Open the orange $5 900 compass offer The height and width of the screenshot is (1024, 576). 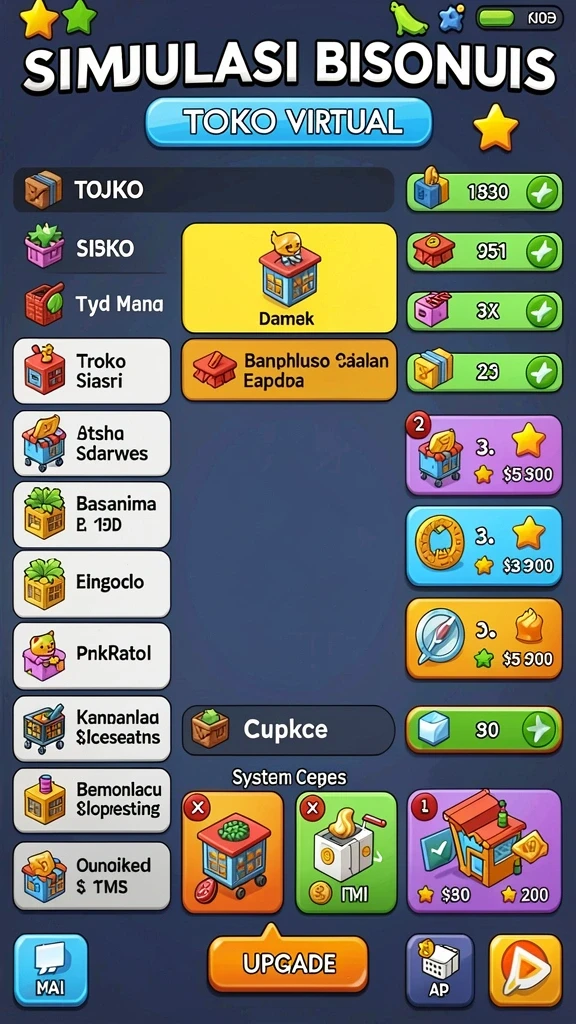[x=484, y=639]
